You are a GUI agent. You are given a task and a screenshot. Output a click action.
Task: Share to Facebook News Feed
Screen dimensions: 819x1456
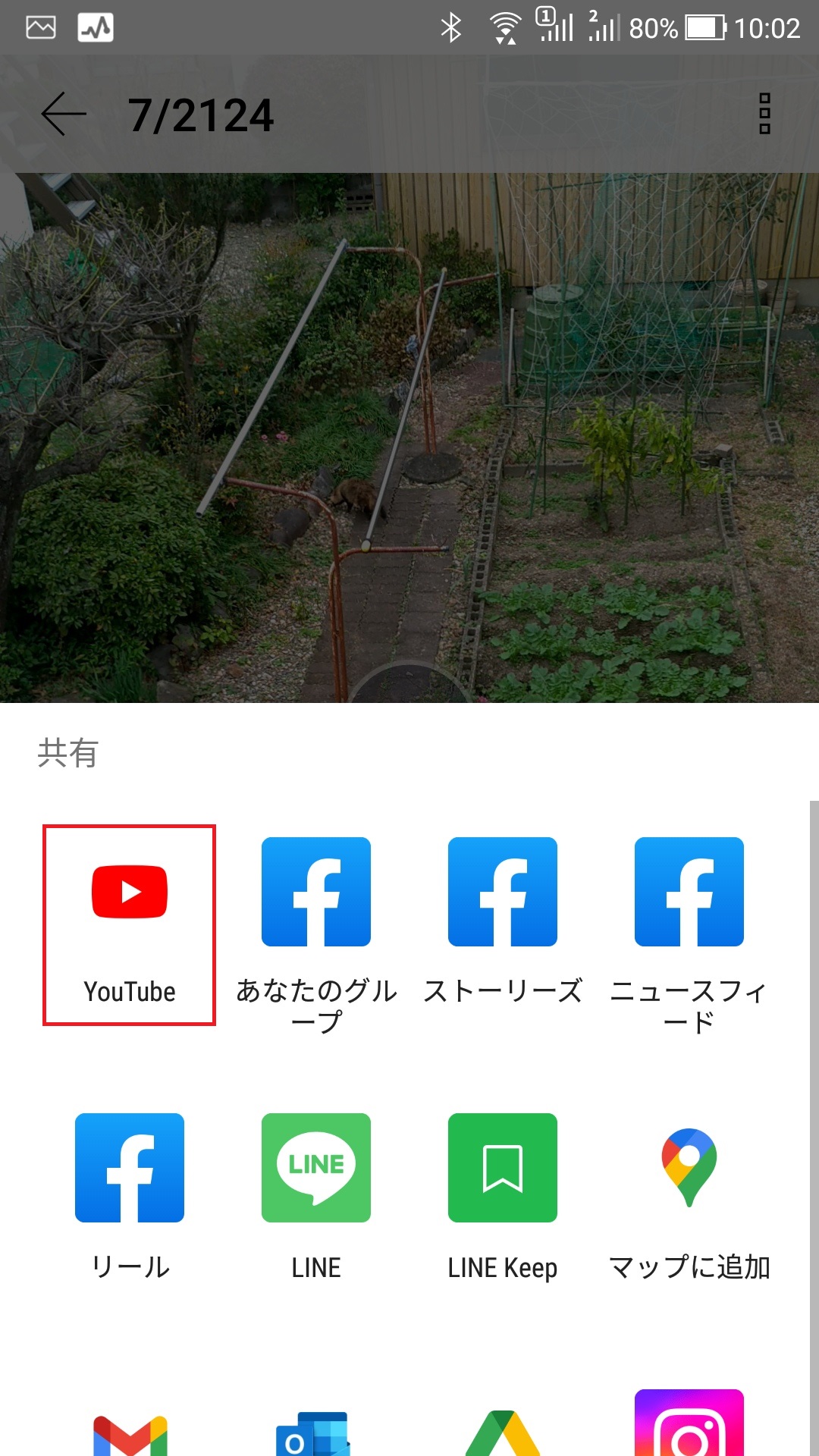point(689,893)
